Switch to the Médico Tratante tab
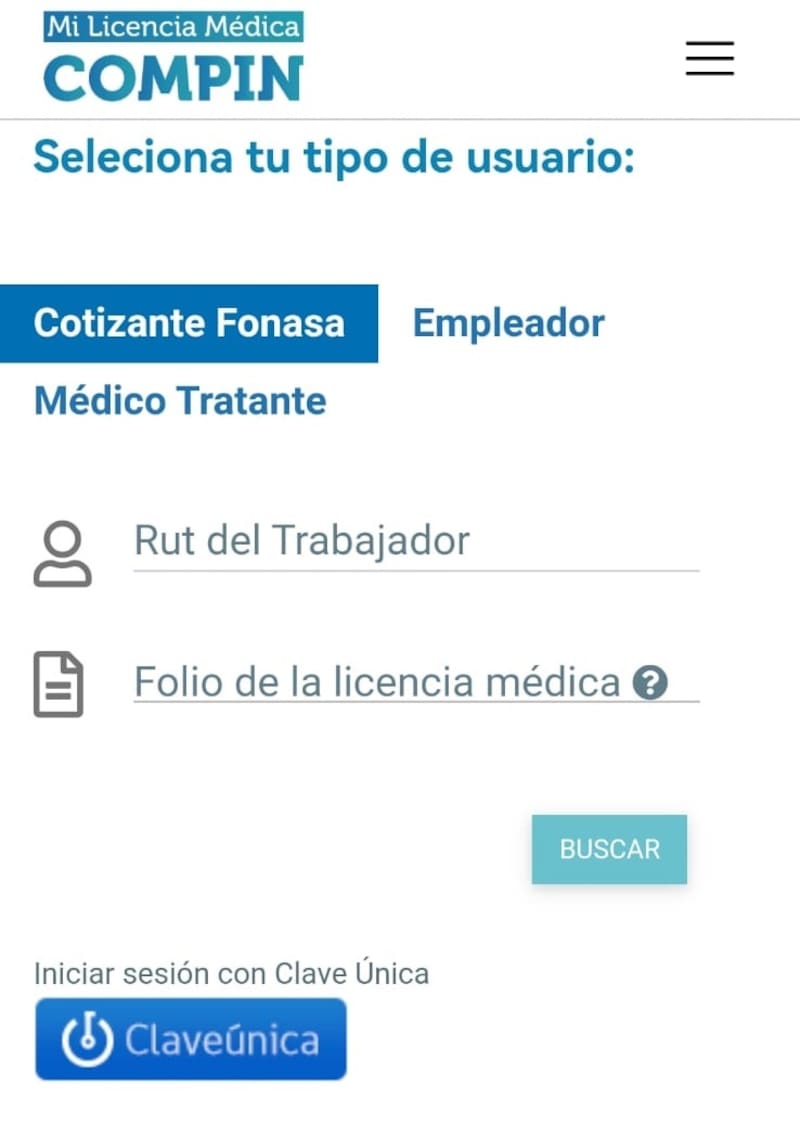 pos(180,401)
